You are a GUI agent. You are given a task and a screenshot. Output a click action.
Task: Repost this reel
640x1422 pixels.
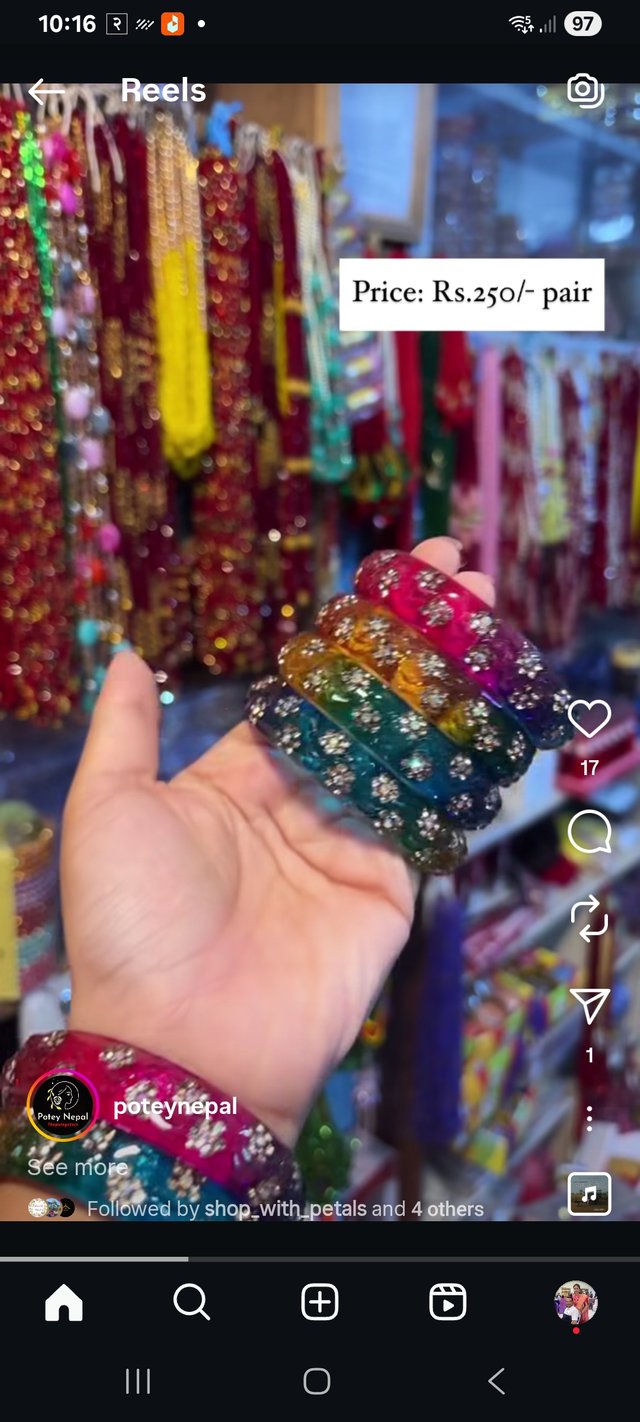point(589,919)
